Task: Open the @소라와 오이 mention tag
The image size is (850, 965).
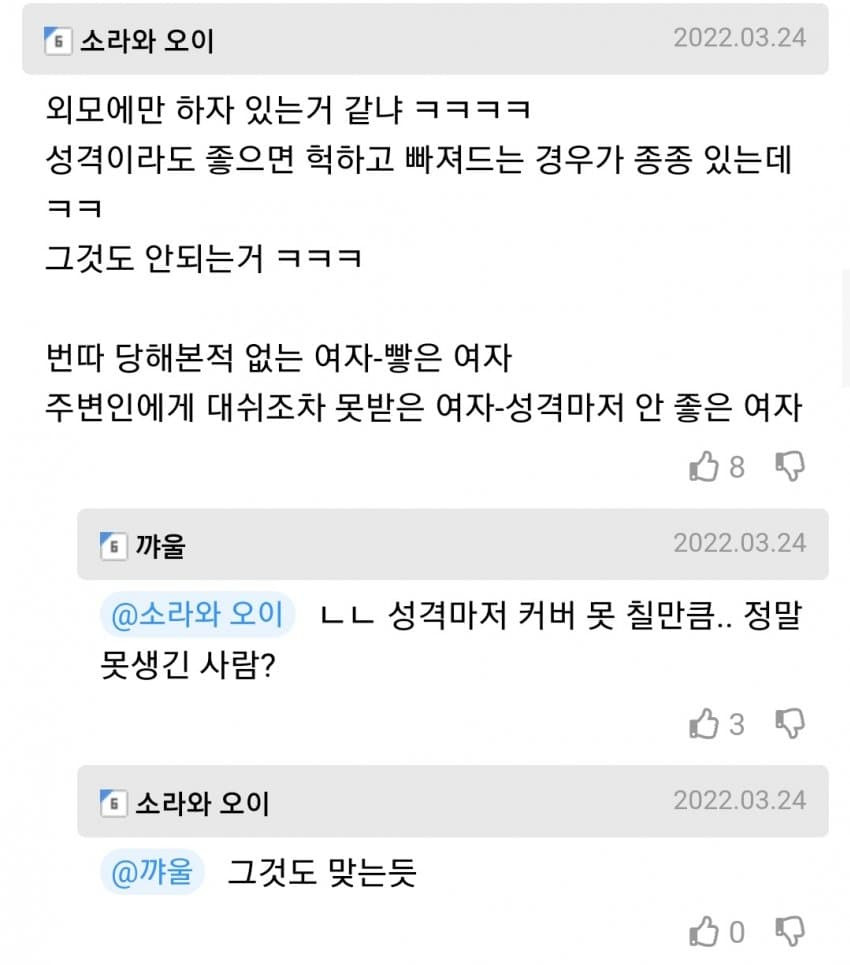Action: [196, 613]
